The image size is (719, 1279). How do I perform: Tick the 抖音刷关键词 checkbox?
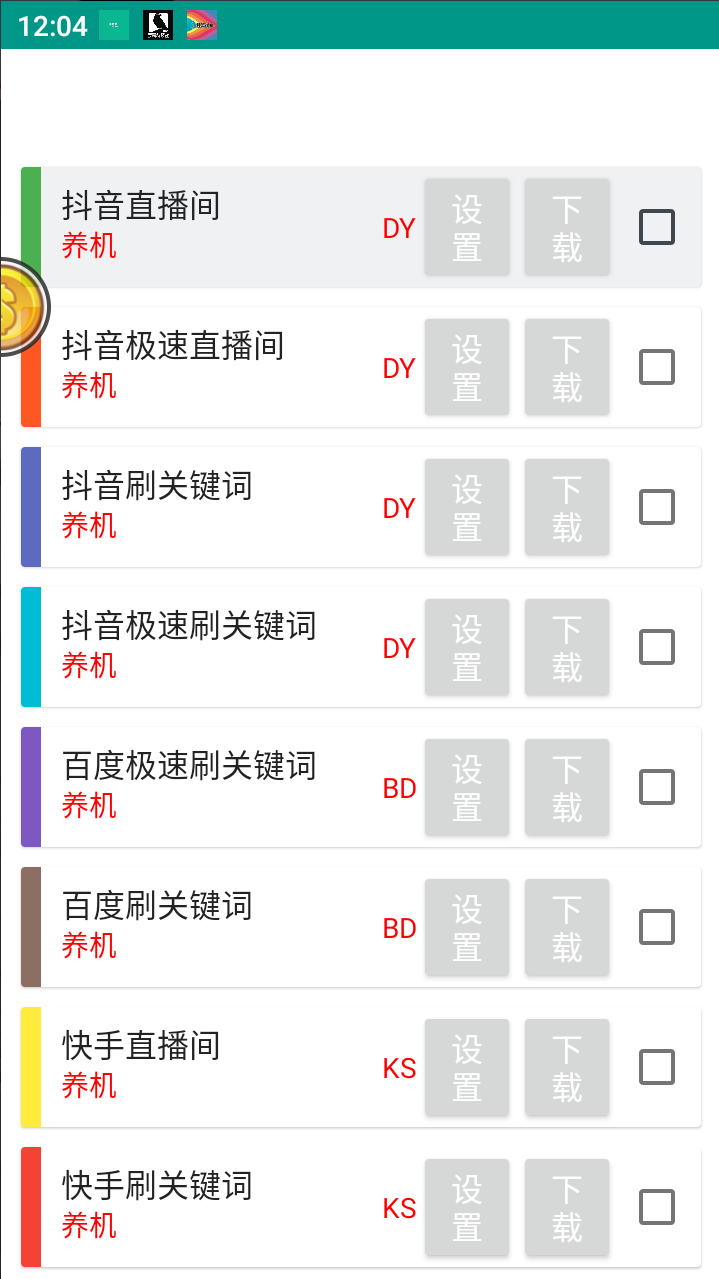[x=657, y=507]
